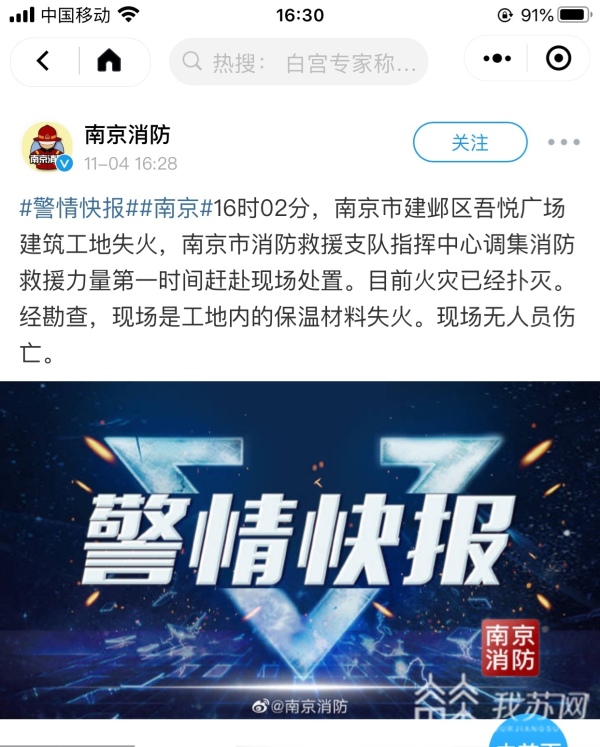600x747 pixels.
Task: Open post options next to 关注
Action: tap(563, 143)
